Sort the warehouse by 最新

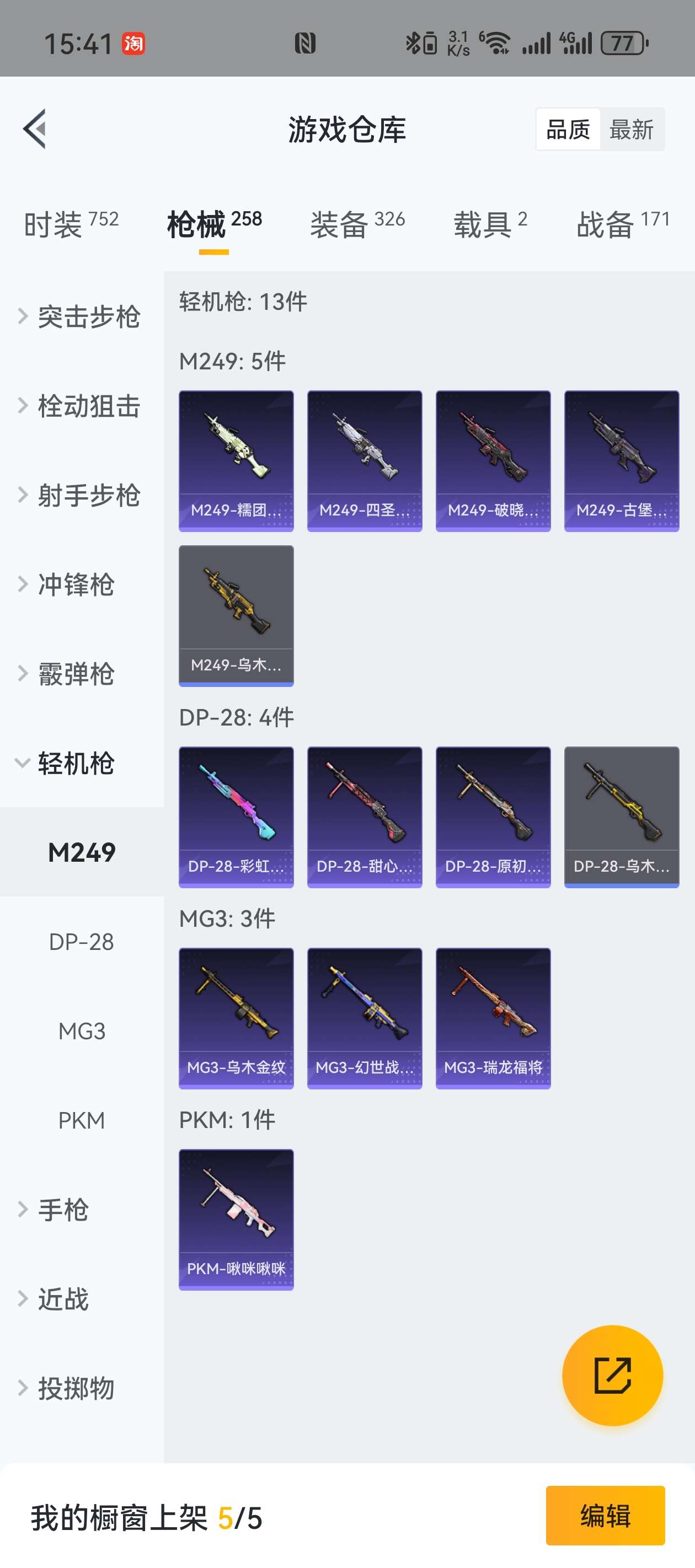631,130
